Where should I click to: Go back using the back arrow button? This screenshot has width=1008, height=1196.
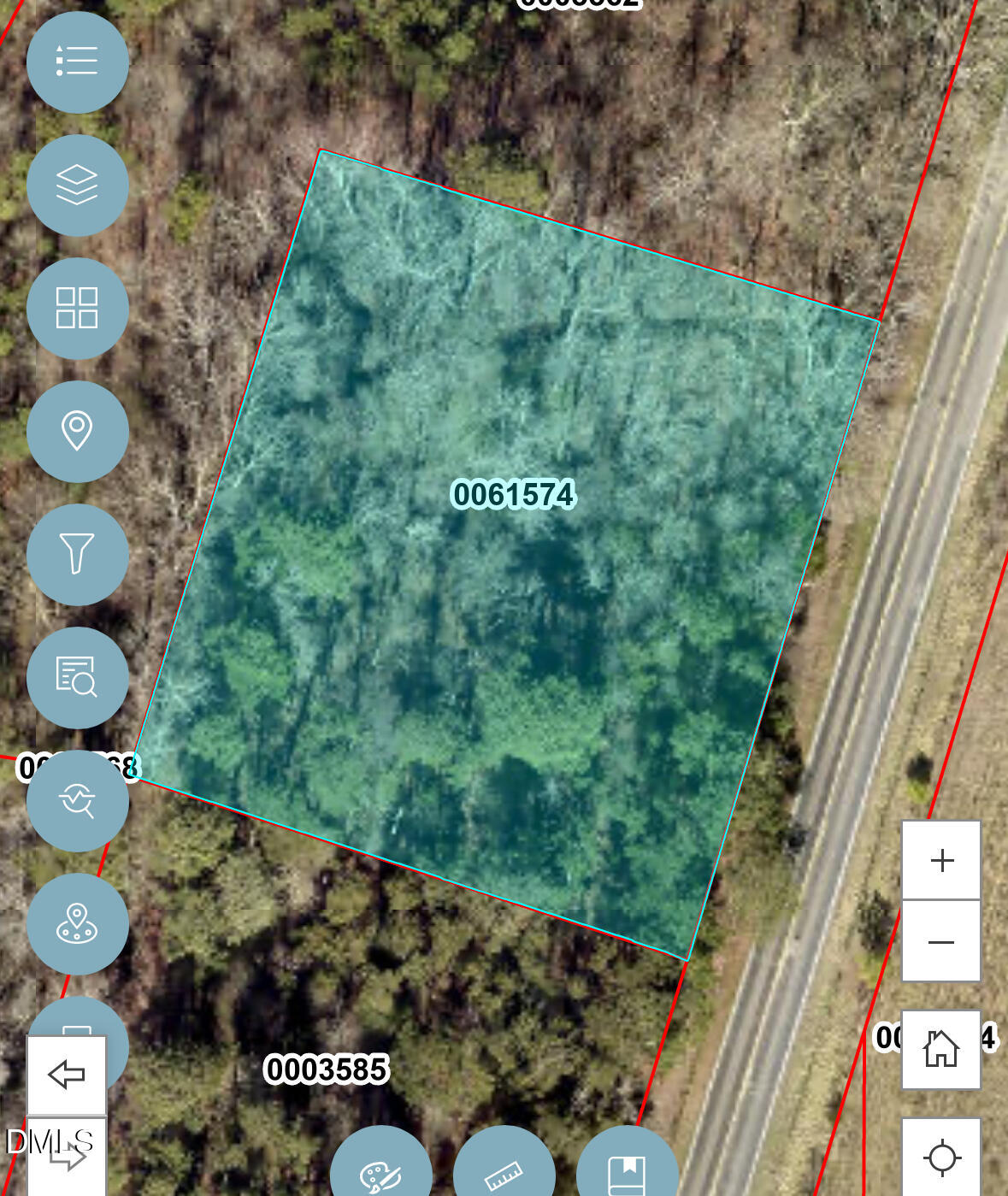point(65,1075)
